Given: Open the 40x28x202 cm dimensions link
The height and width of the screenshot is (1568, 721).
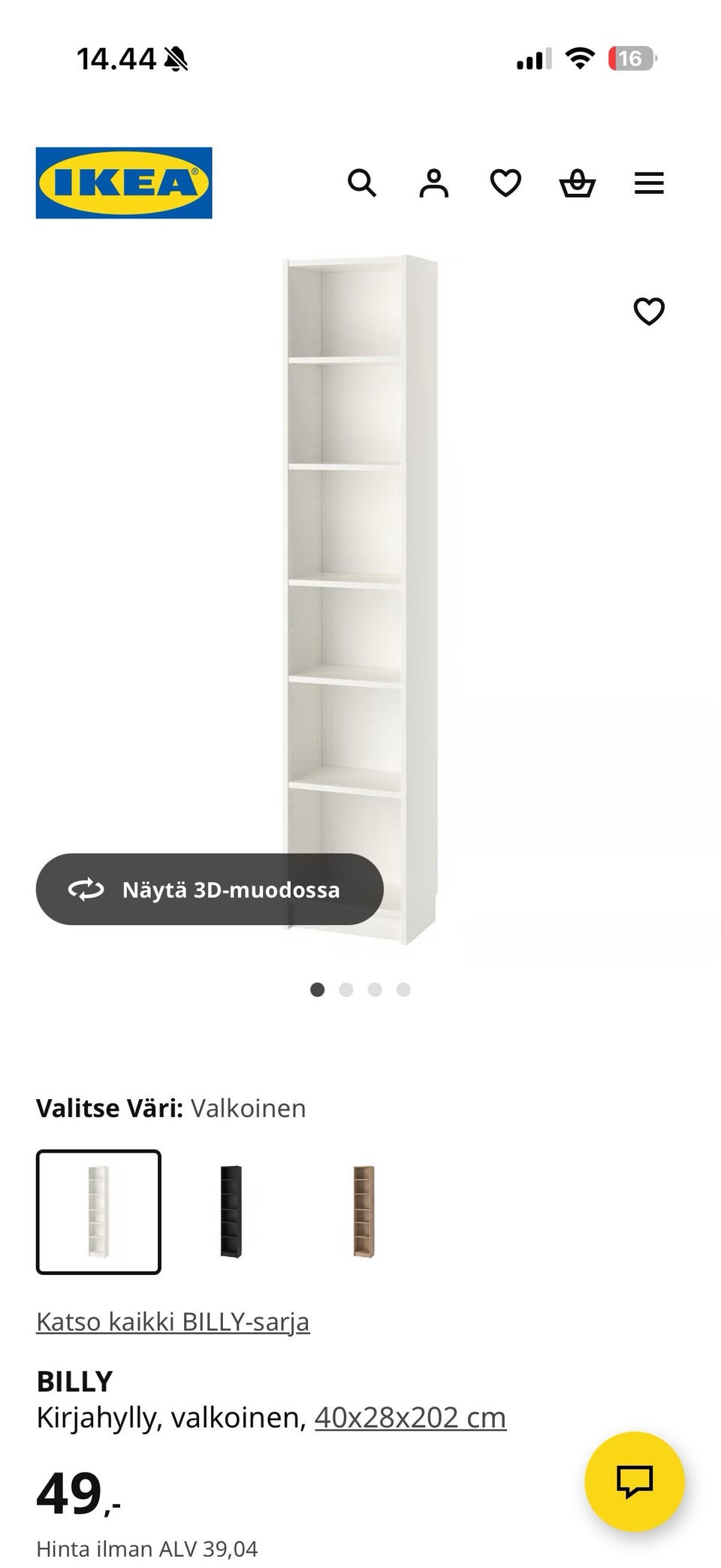Looking at the screenshot, I should [x=410, y=1418].
